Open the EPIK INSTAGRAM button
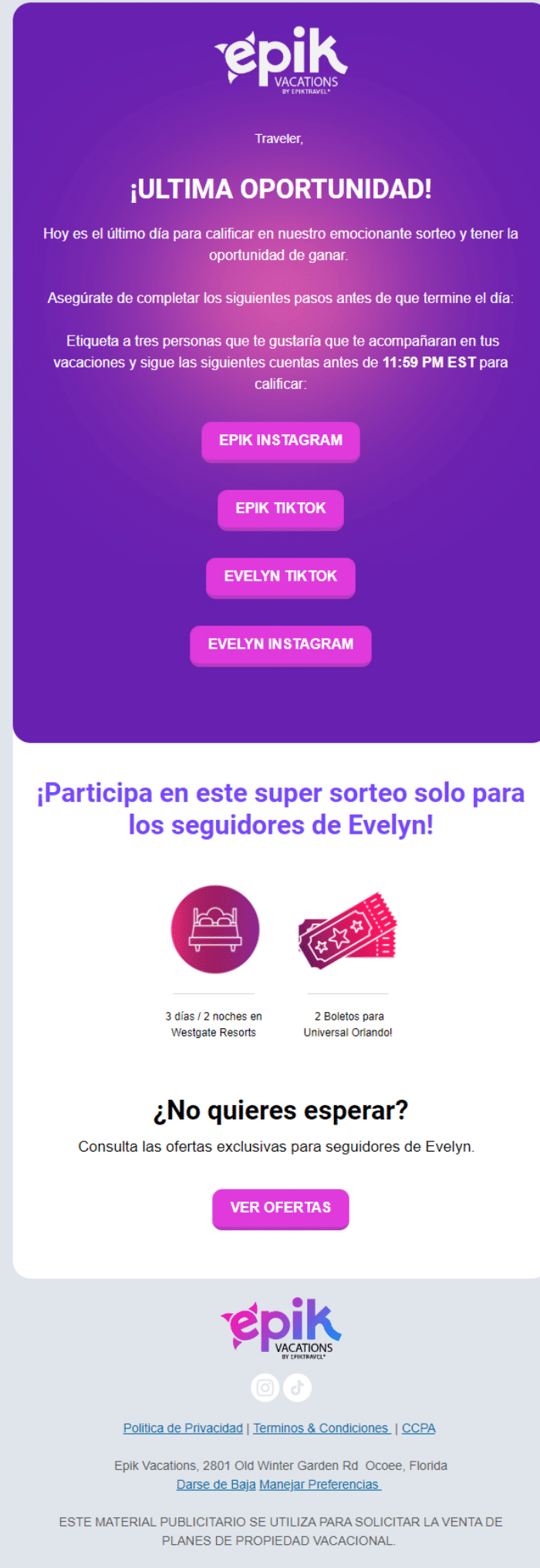This screenshot has width=540, height=1568. click(280, 440)
